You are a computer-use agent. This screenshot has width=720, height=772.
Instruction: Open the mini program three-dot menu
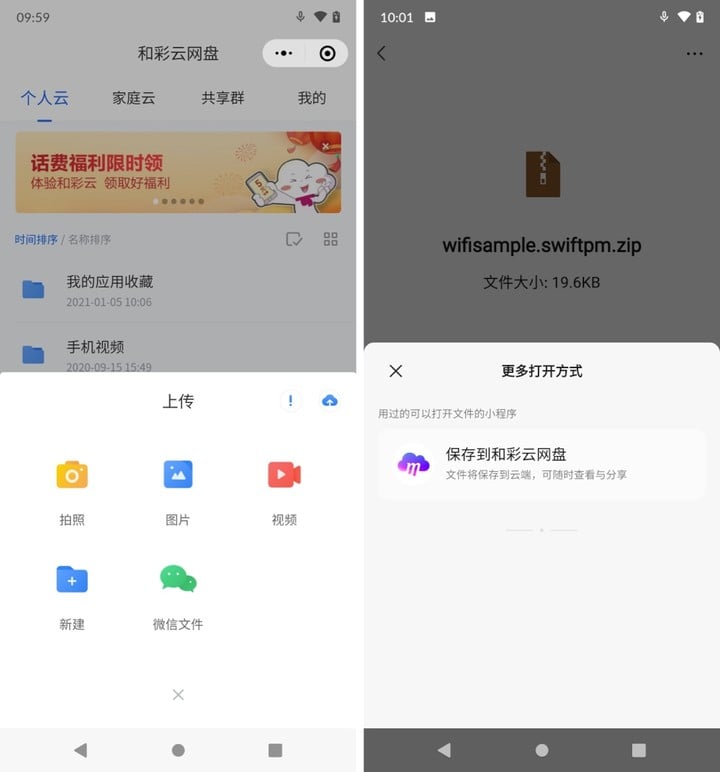click(284, 54)
